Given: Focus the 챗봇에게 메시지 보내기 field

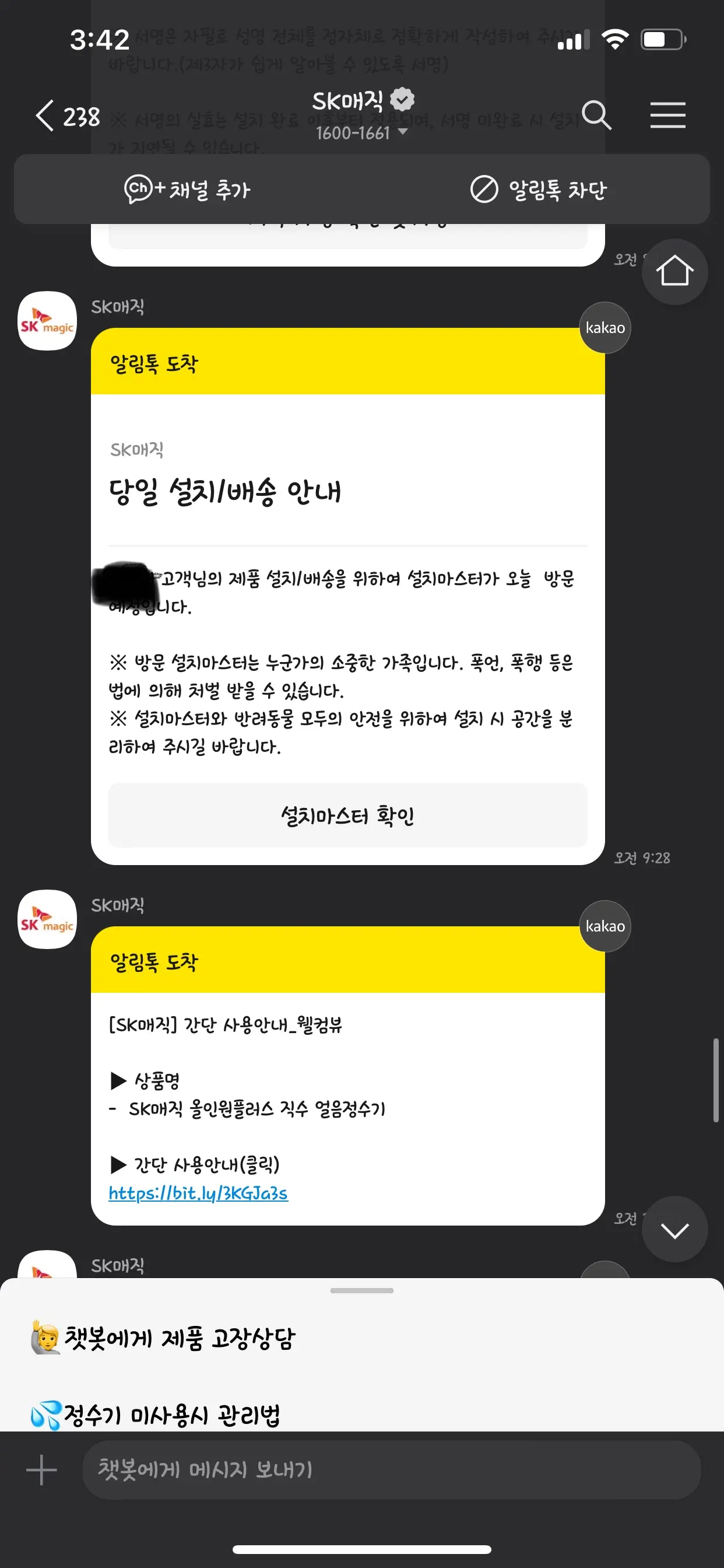Looking at the screenshot, I should pyautogui.click(x=389, y=1470).
